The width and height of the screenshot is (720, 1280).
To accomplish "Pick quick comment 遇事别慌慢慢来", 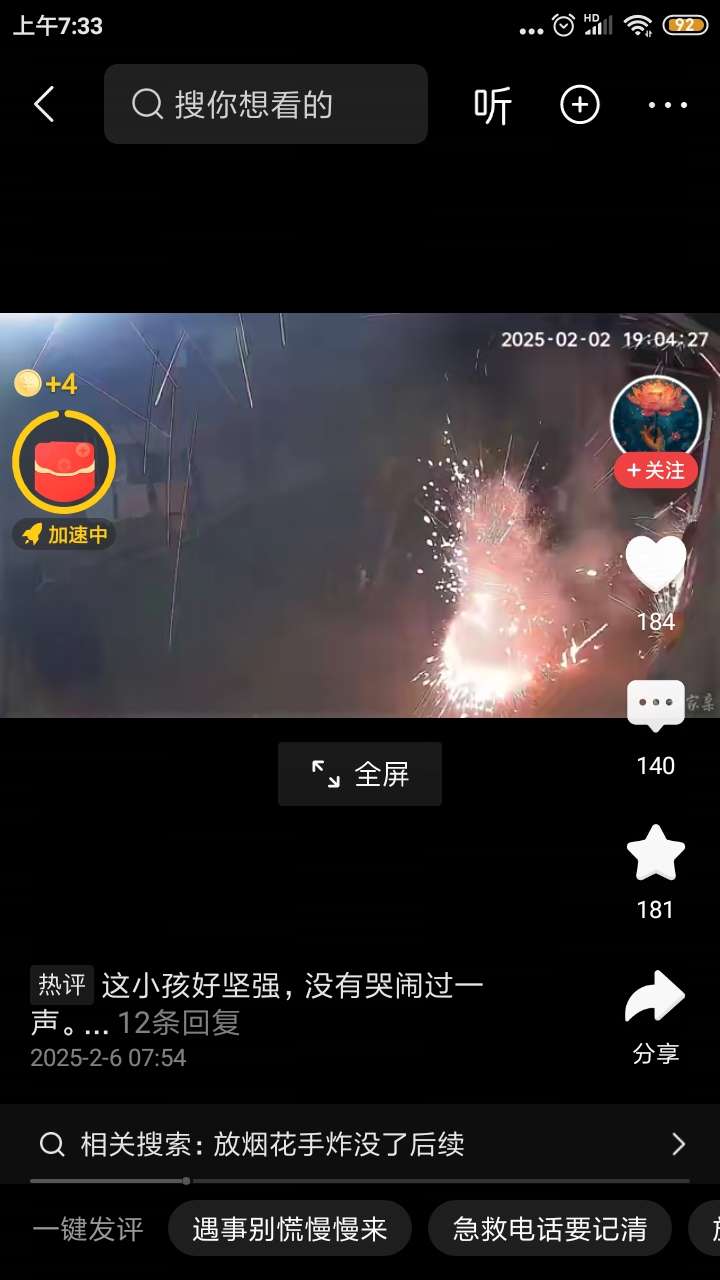I will tap(290, 1228).
